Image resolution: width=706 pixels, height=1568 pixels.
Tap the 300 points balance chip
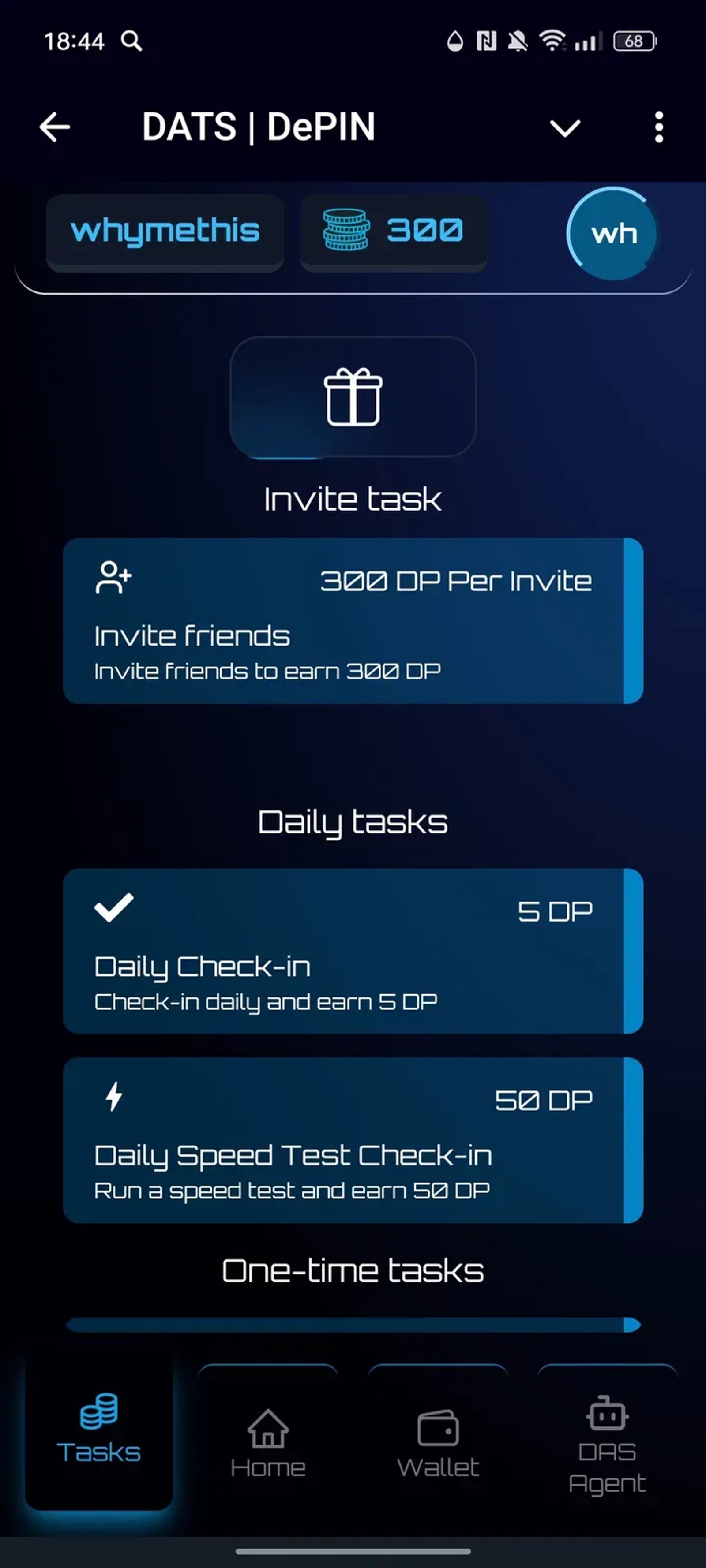(394, 231)
